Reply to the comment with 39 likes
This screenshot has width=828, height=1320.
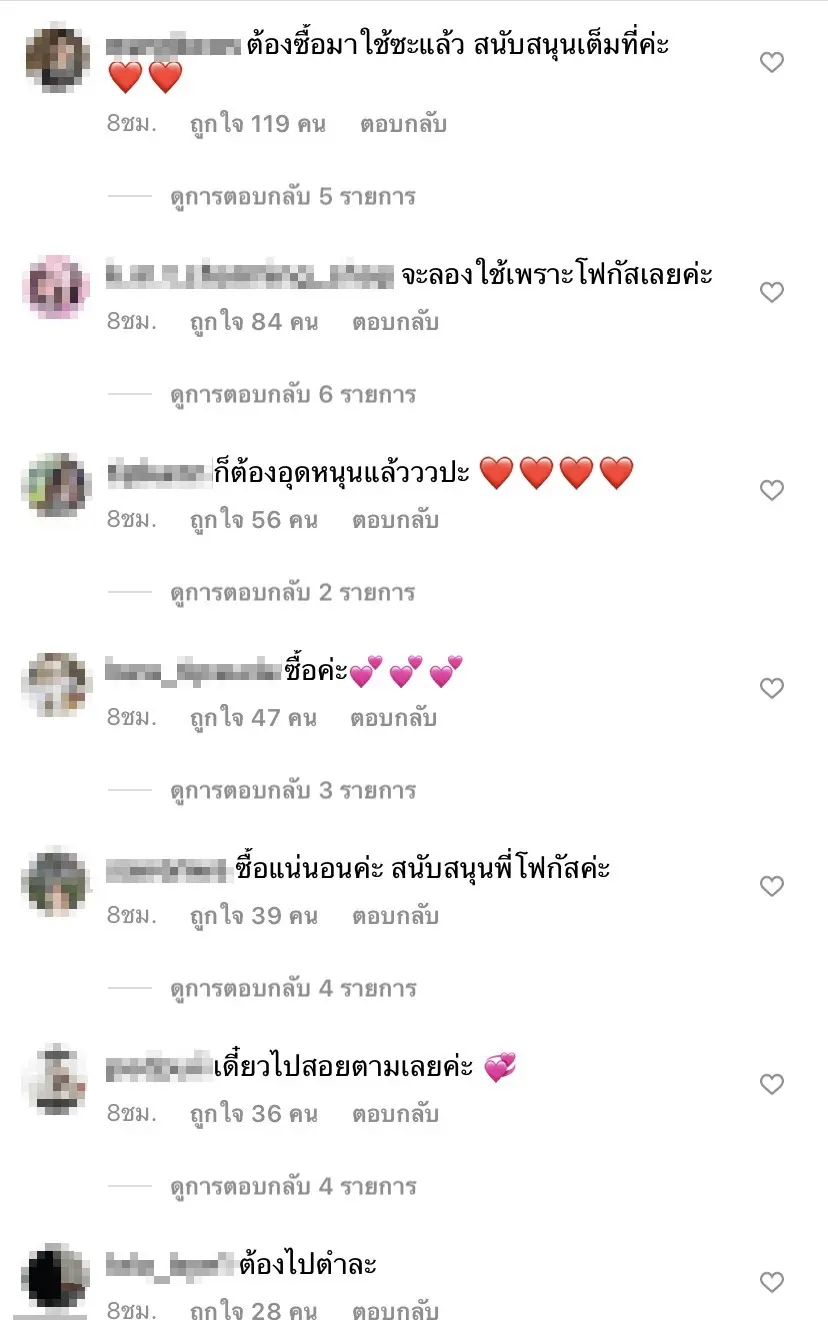[395, 917]
